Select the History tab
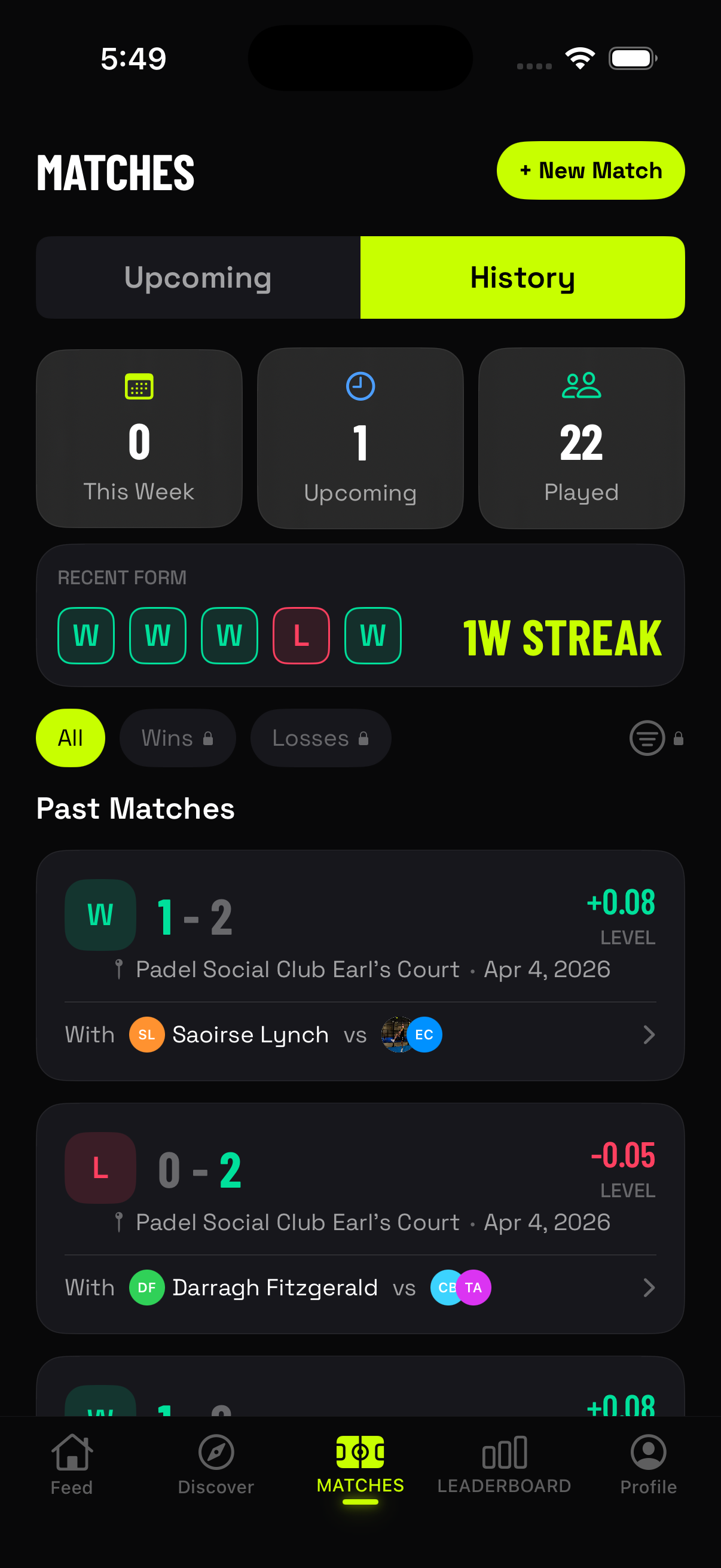 (x=522, y=277)
